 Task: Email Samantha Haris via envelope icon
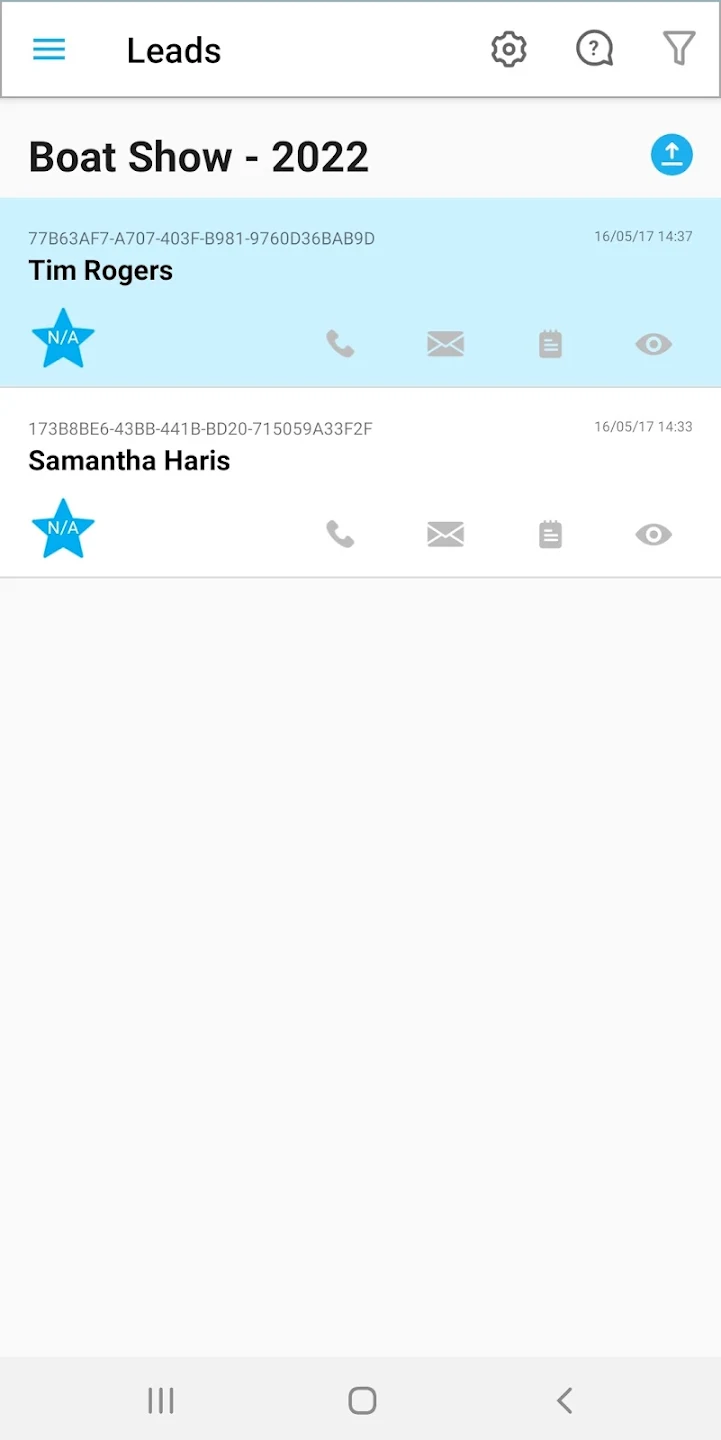[x=445, y=535]
